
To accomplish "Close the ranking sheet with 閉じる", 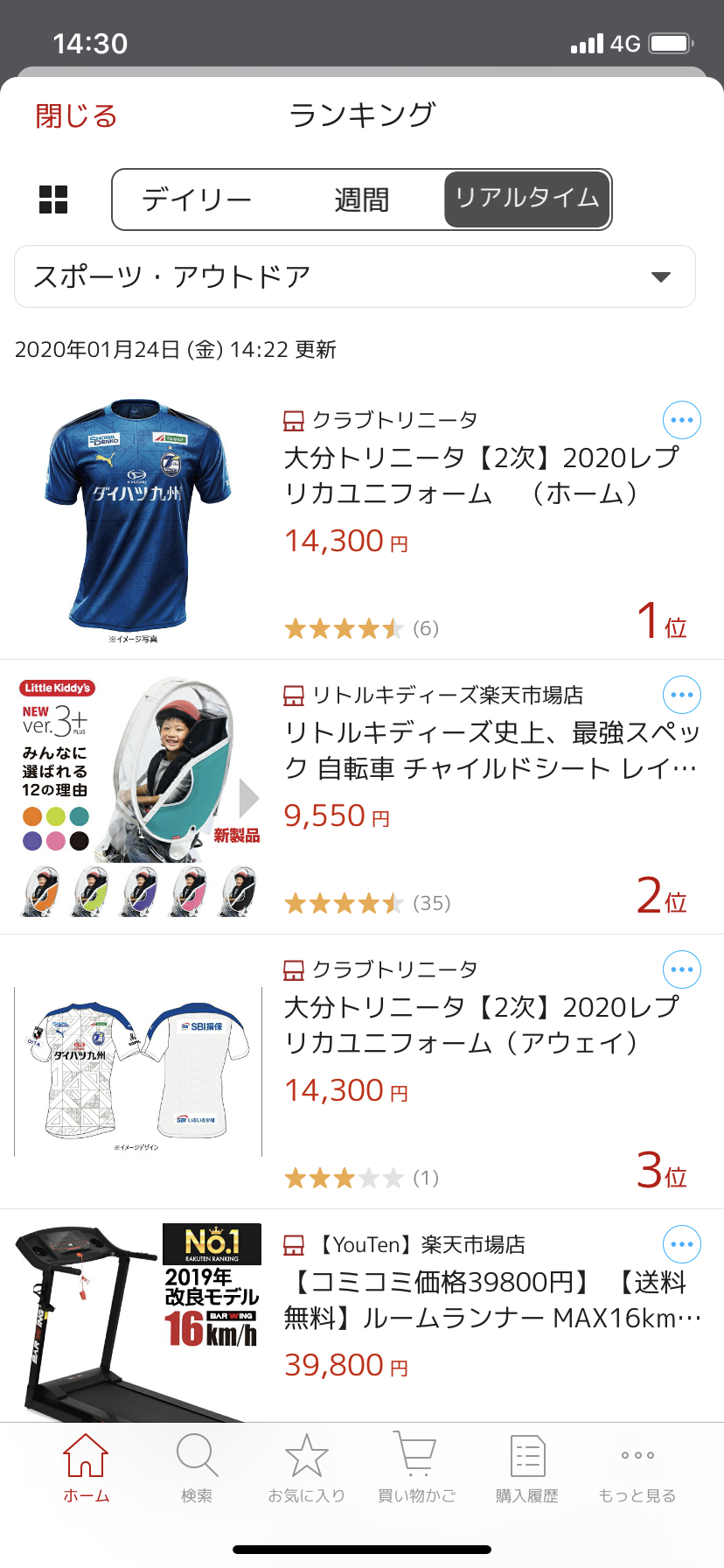I will pyautogui.click(x=76, y=115).
